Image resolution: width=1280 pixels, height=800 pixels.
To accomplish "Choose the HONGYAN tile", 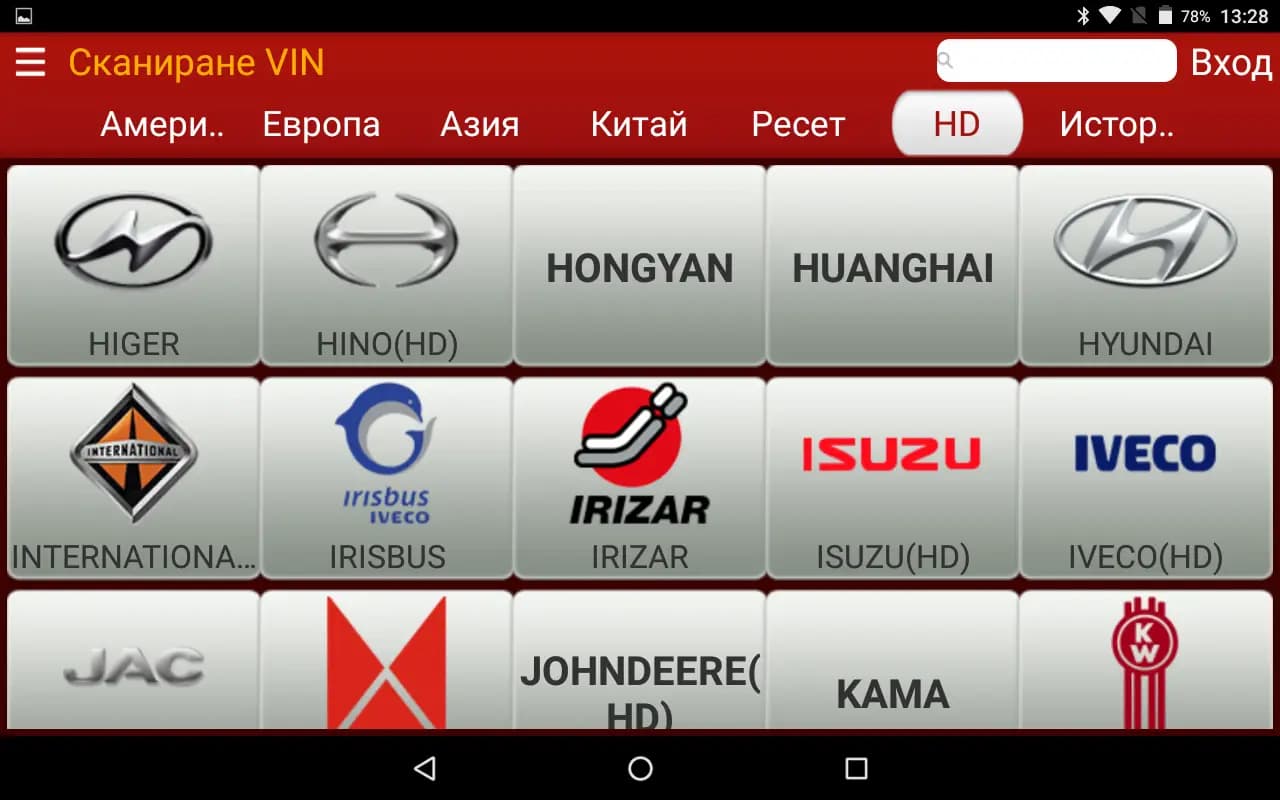I will tap(639, 267).
